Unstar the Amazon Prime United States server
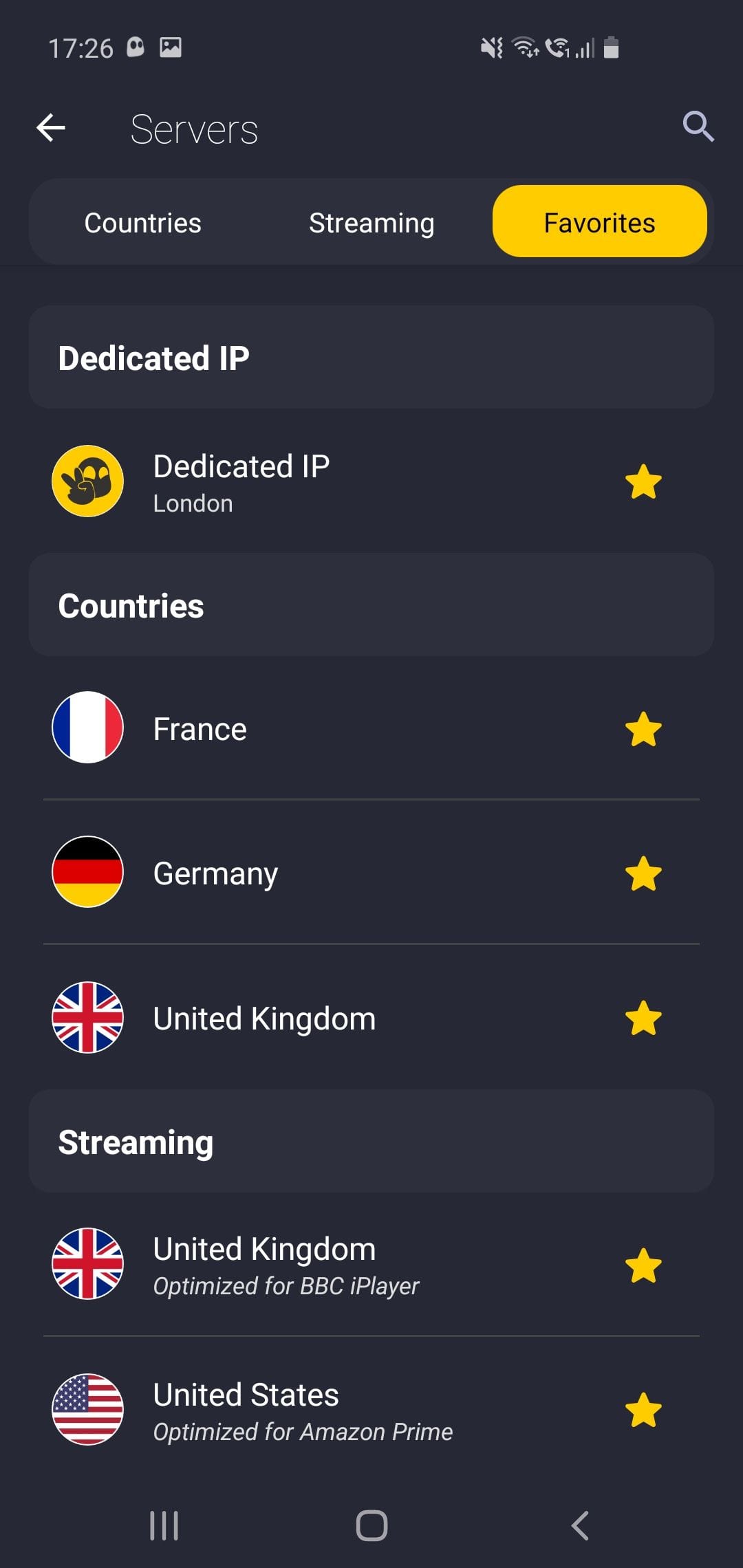Screen dimensions: 743x1568 (643, 1410)
